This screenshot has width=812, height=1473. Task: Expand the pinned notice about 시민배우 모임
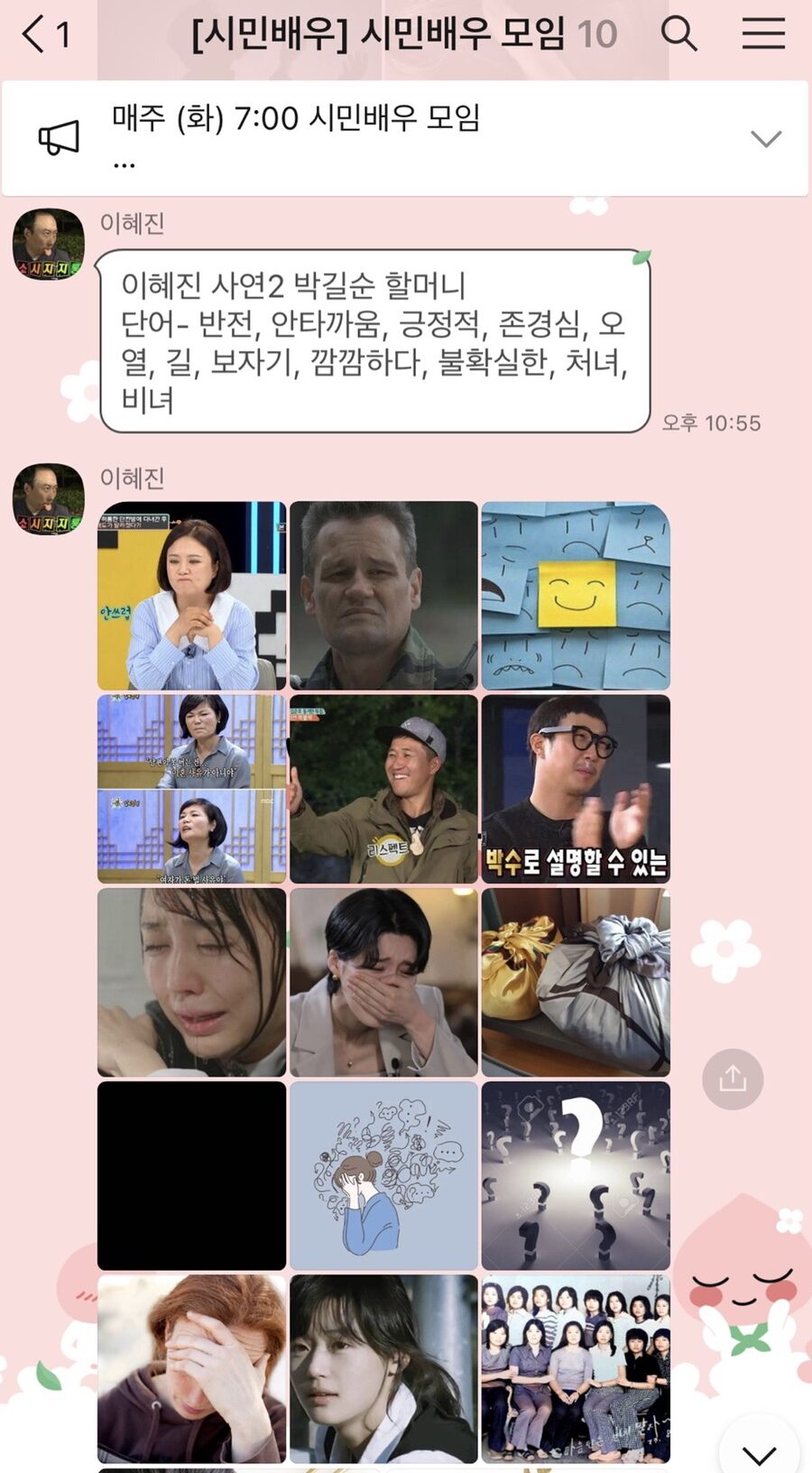(766, 139)
